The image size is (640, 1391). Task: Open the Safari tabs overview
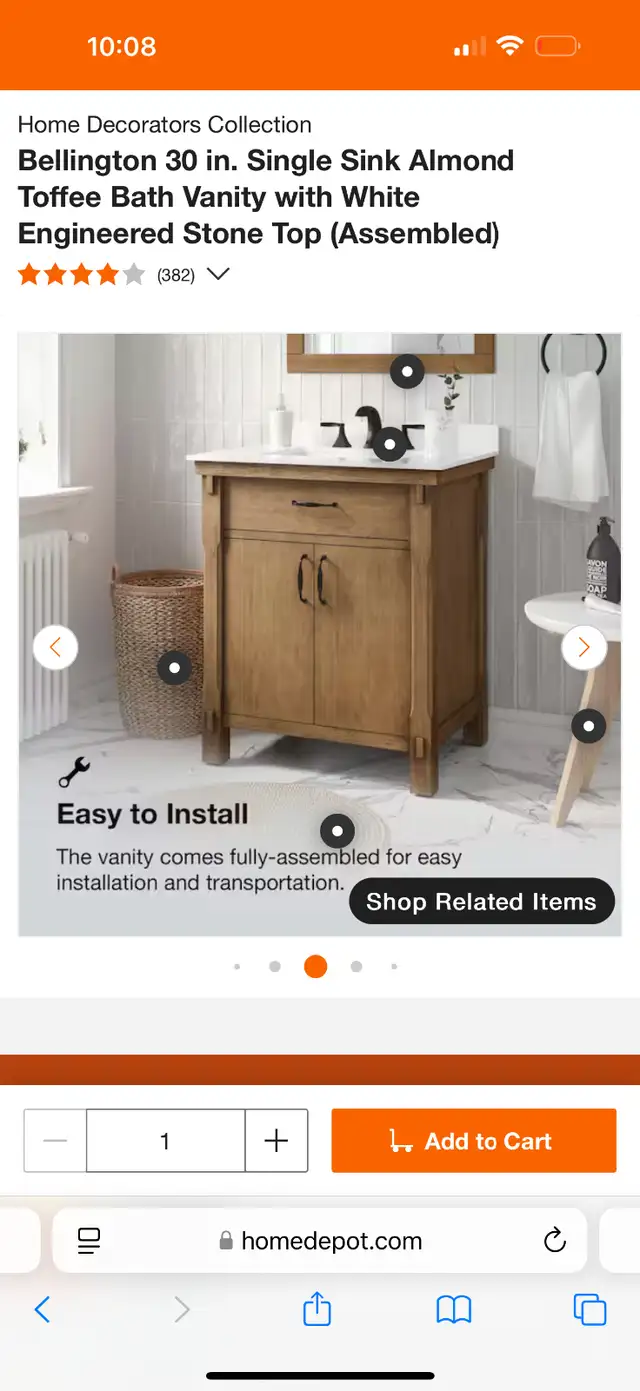pyautogui.click(x=590, y=1309)
